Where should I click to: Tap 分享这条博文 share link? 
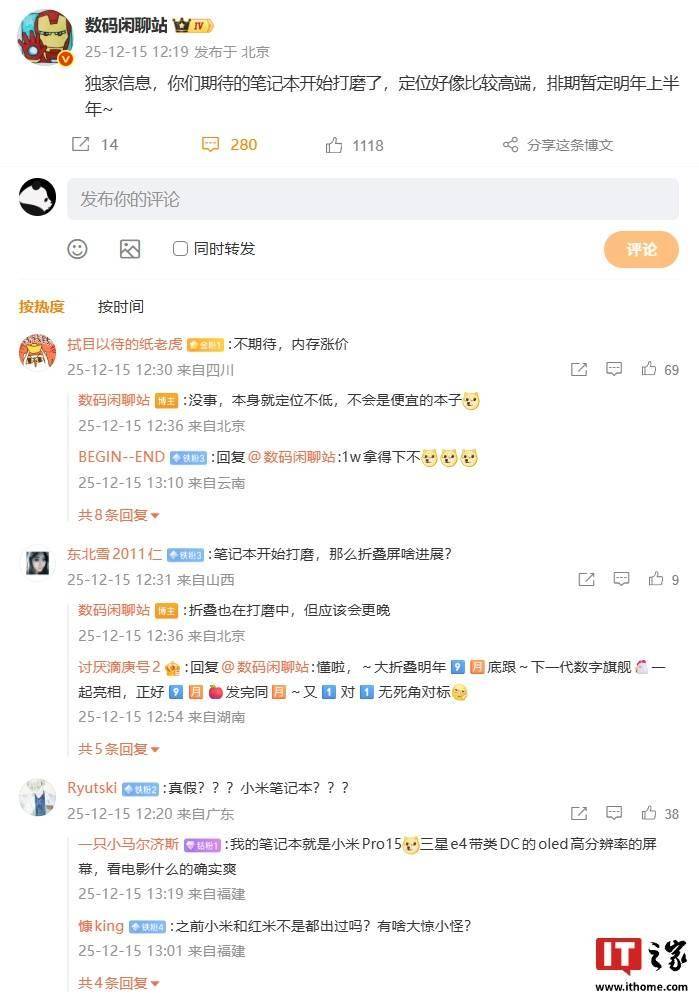pos(558,145)
